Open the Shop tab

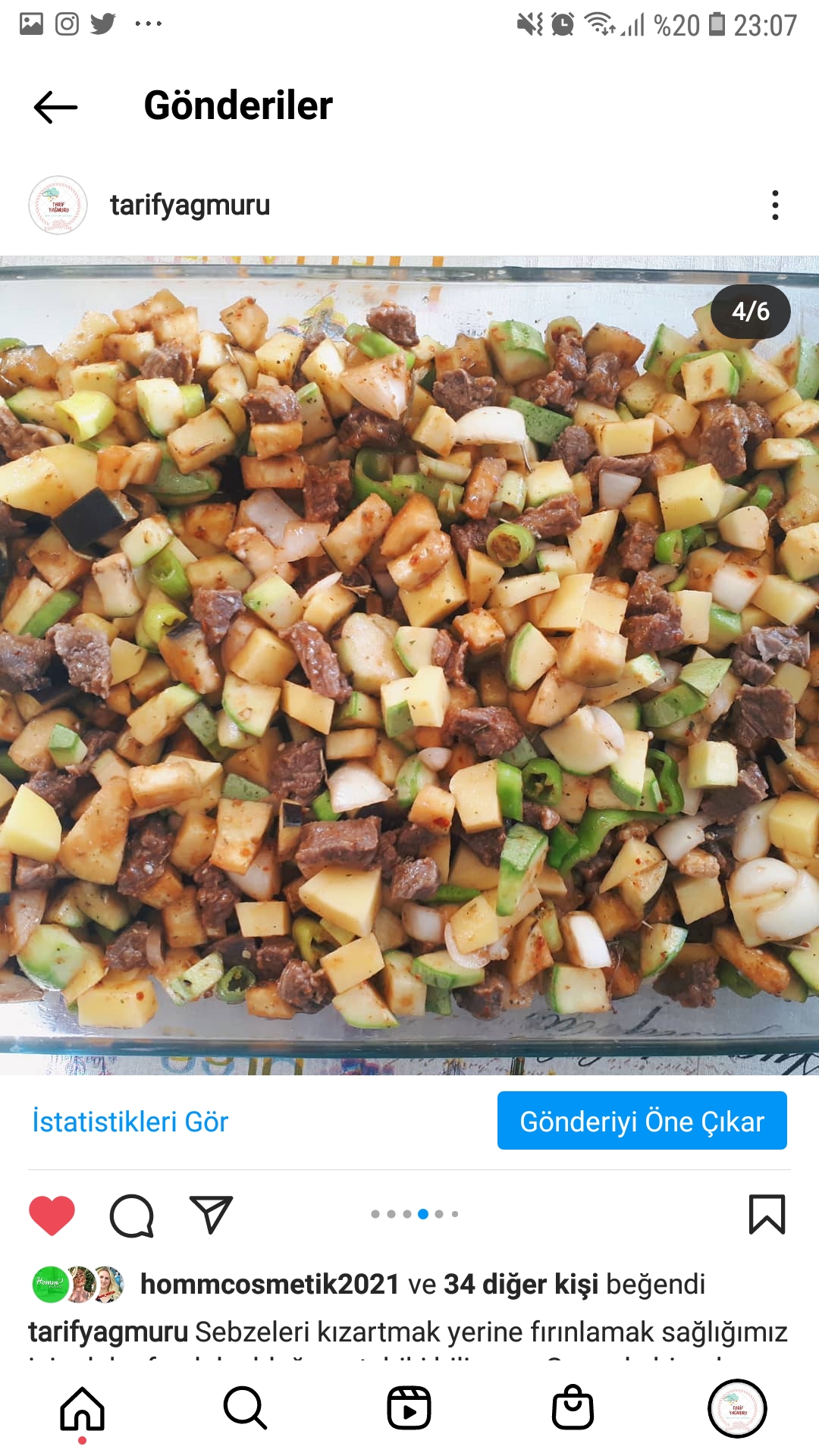[573, 1409]
